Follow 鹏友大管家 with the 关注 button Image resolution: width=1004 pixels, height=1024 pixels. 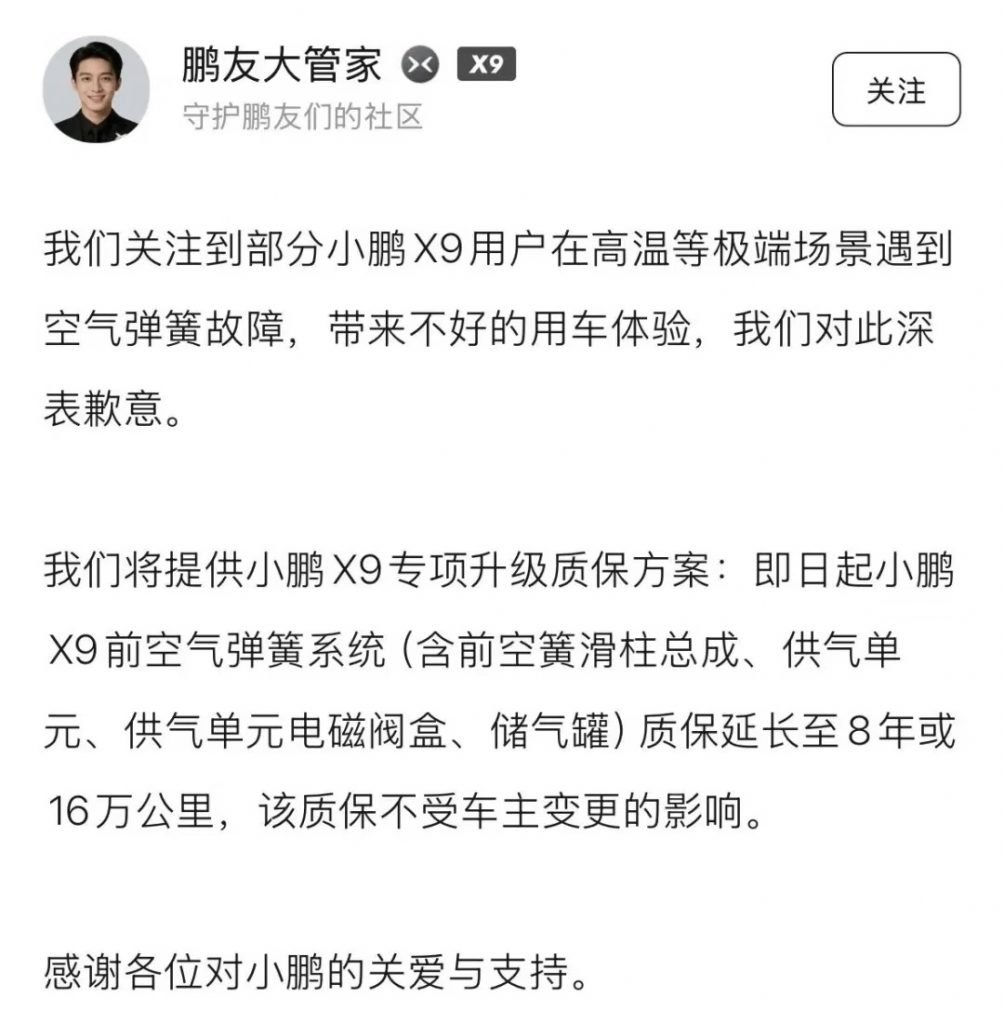[896, 89]
